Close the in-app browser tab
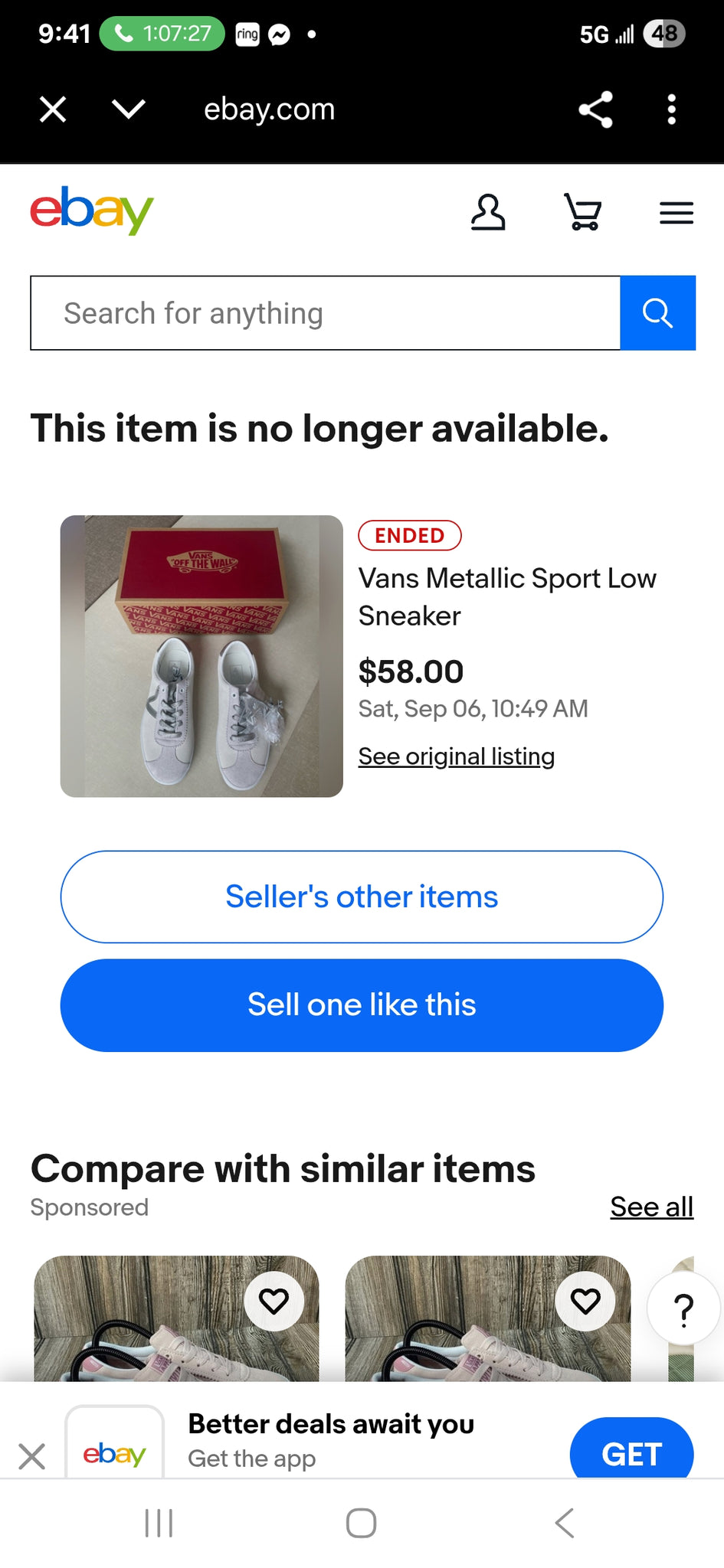Screen dimensions: 724x1568 click(x=53, y=109)
